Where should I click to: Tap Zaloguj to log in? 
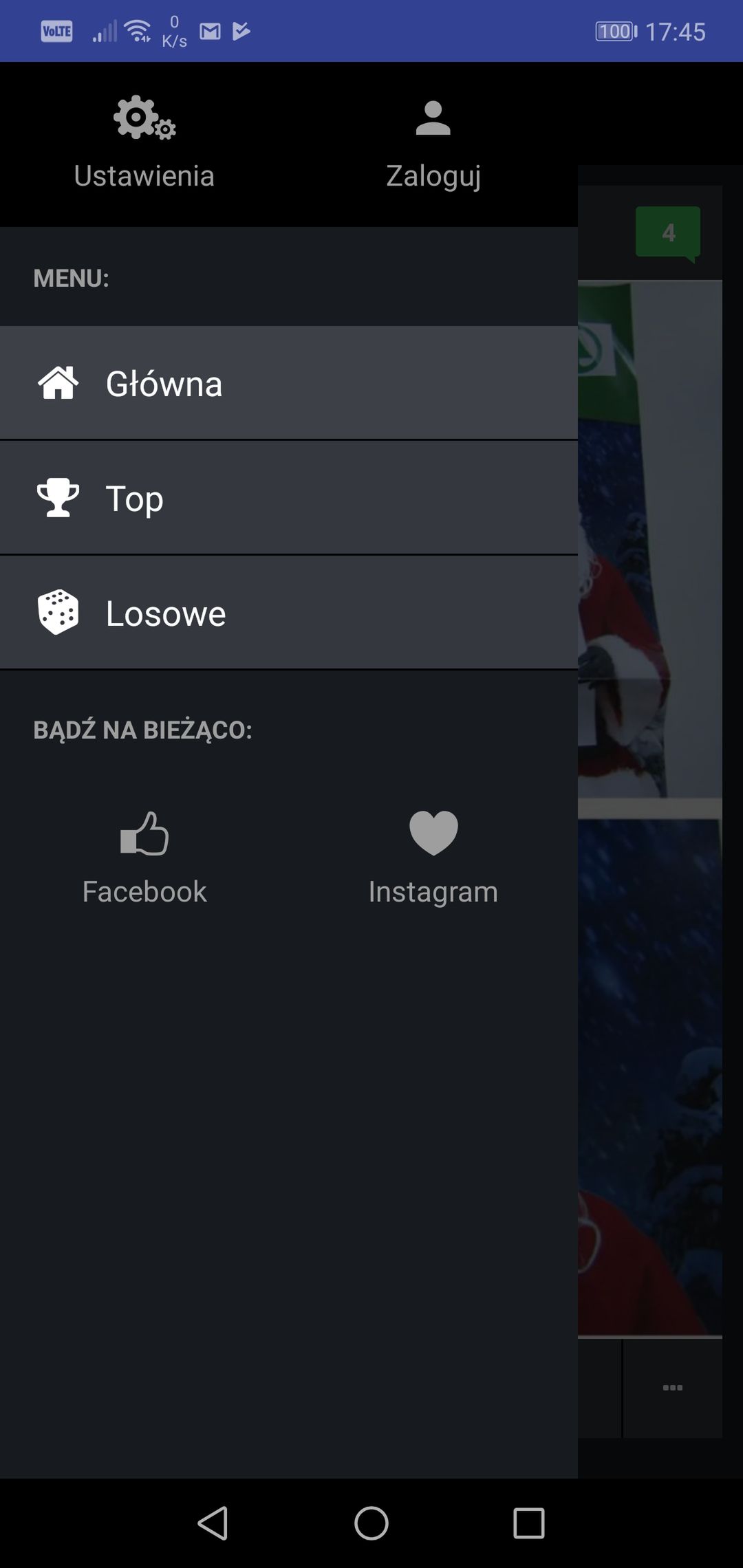click(x=433, y=144)
